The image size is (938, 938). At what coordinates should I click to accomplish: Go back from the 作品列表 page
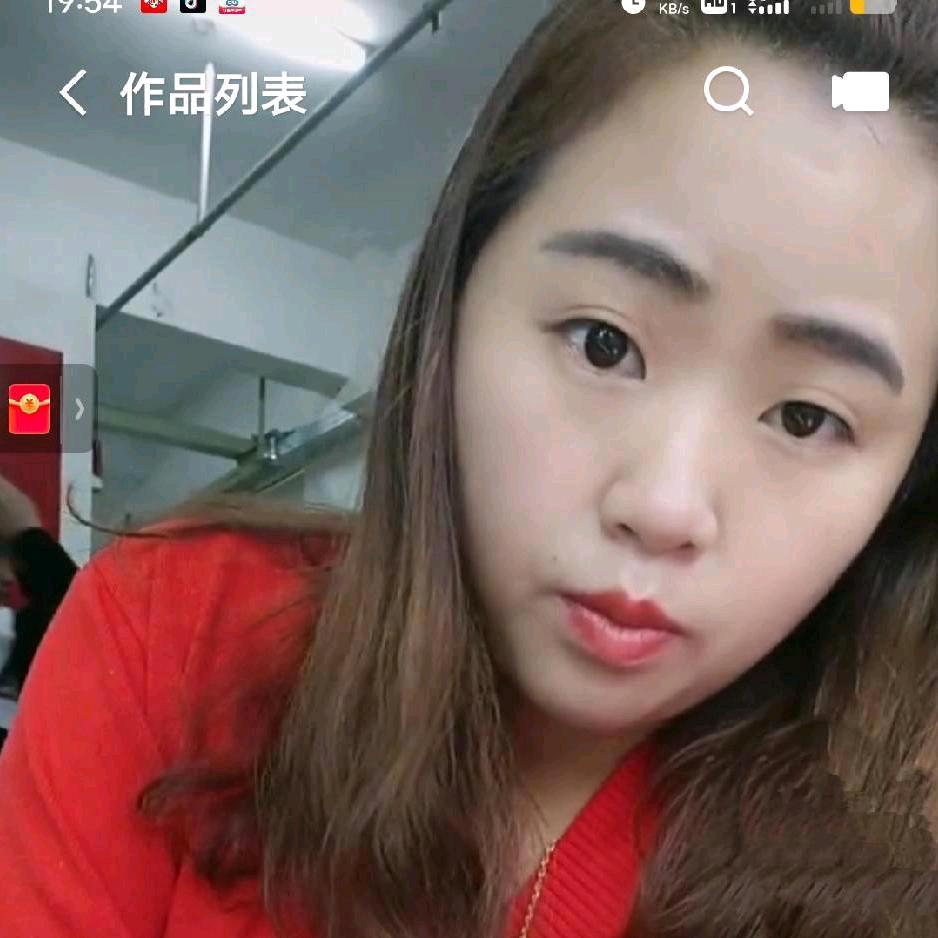point(73,93)
